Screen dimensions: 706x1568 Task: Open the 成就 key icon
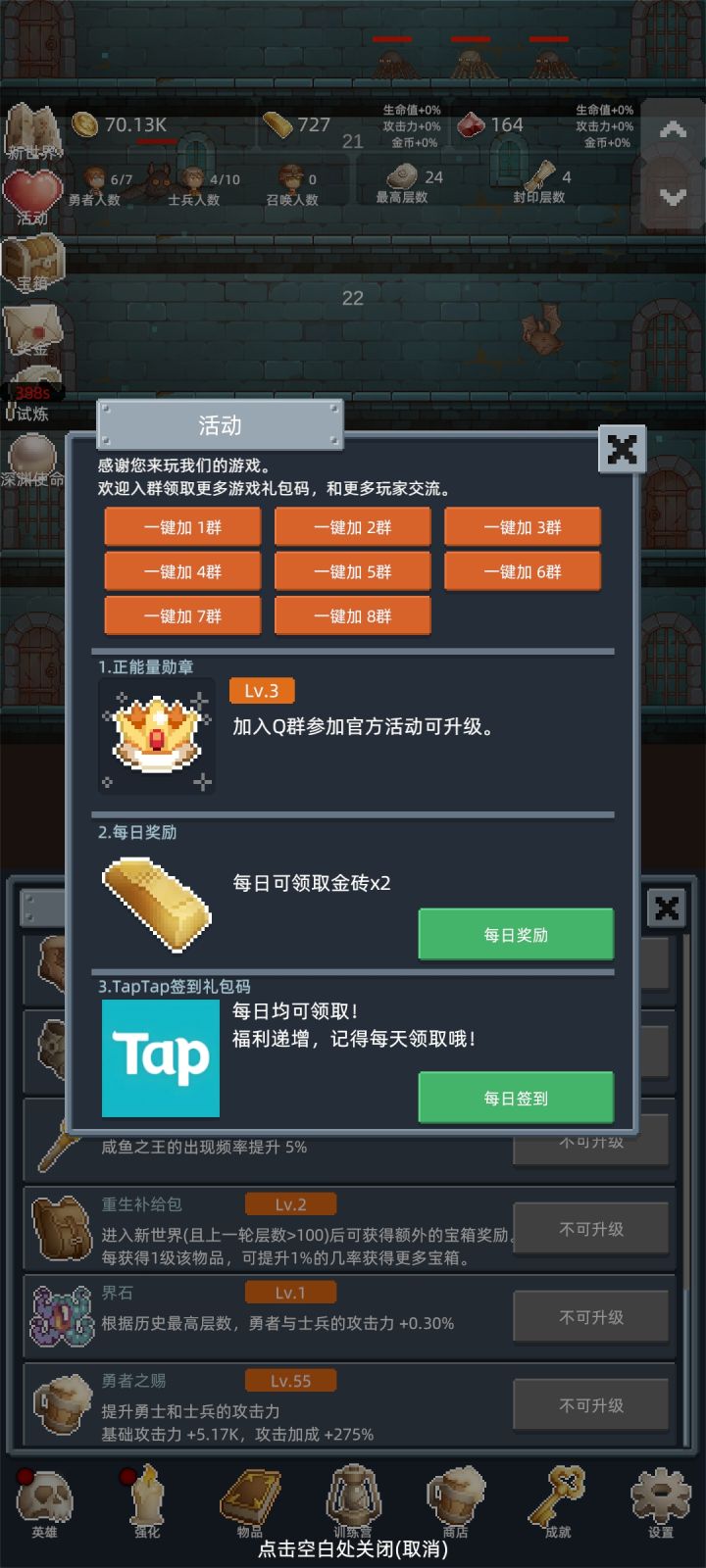point(557,1497)
